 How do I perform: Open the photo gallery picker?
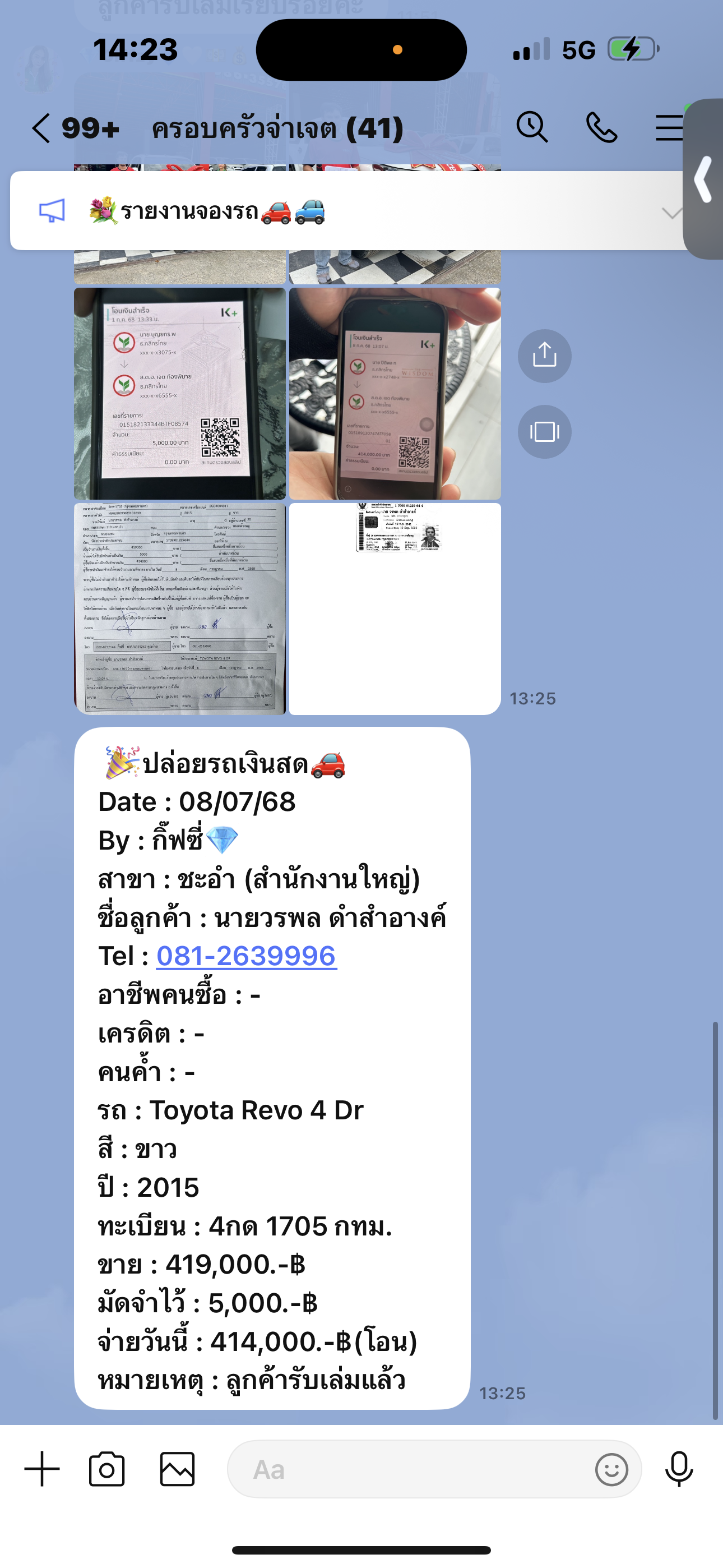[177, 1469]
